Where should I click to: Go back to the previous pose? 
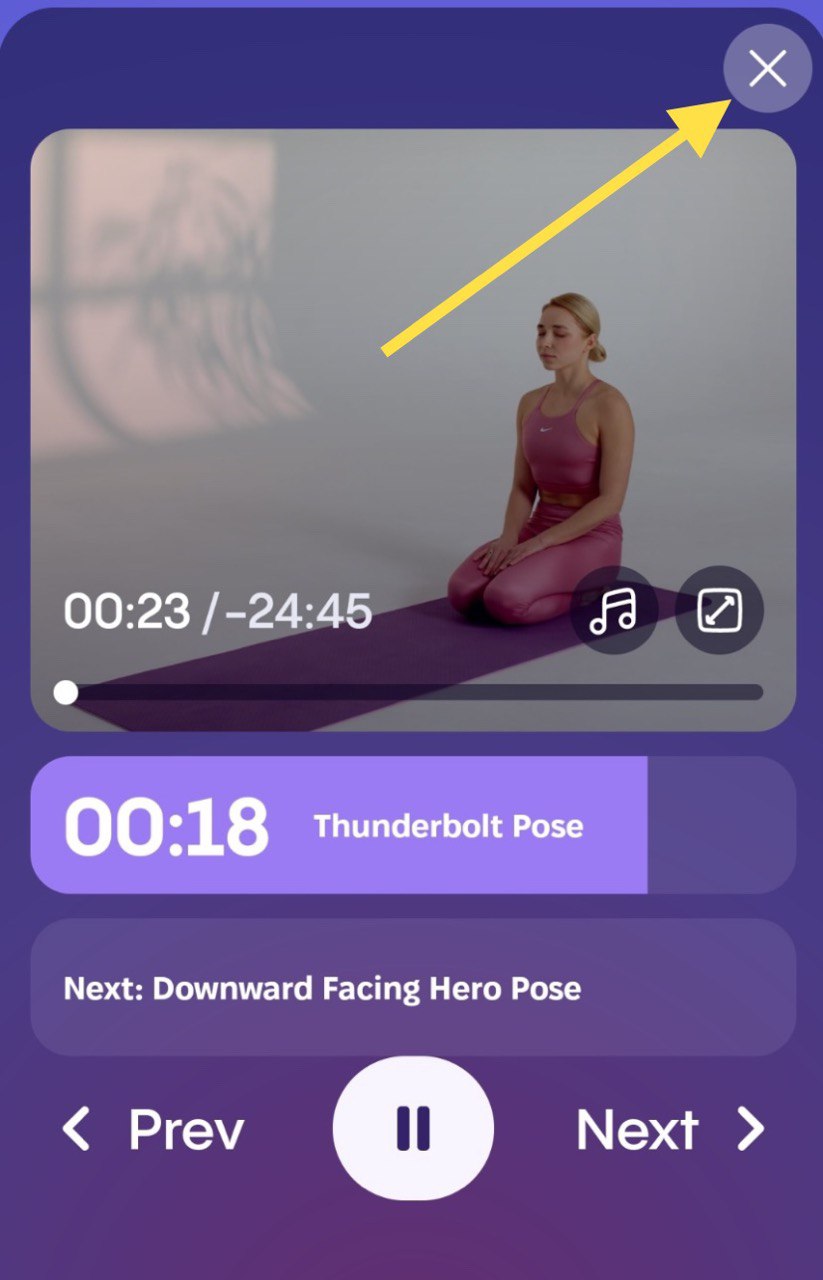tap(154, 1129)
